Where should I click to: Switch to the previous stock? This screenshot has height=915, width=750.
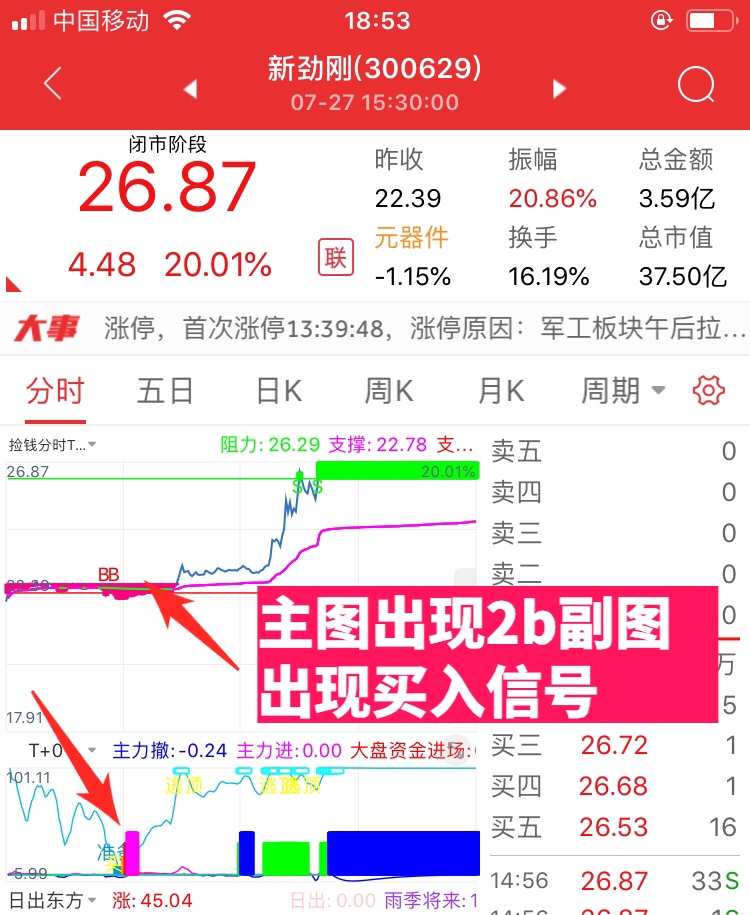pyautogui.click(x=190, y=88)
